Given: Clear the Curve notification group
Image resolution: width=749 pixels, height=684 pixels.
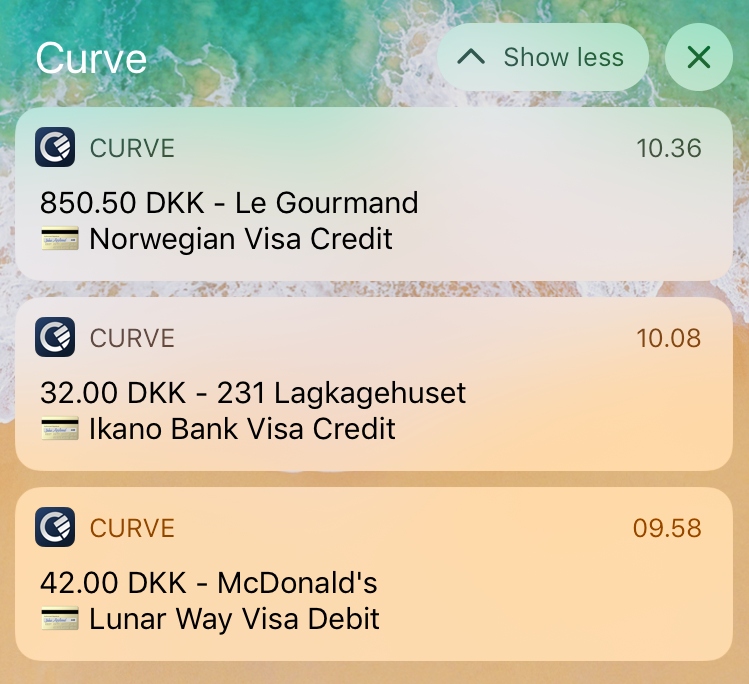Looking at the screenshot, I should (698, 58).
